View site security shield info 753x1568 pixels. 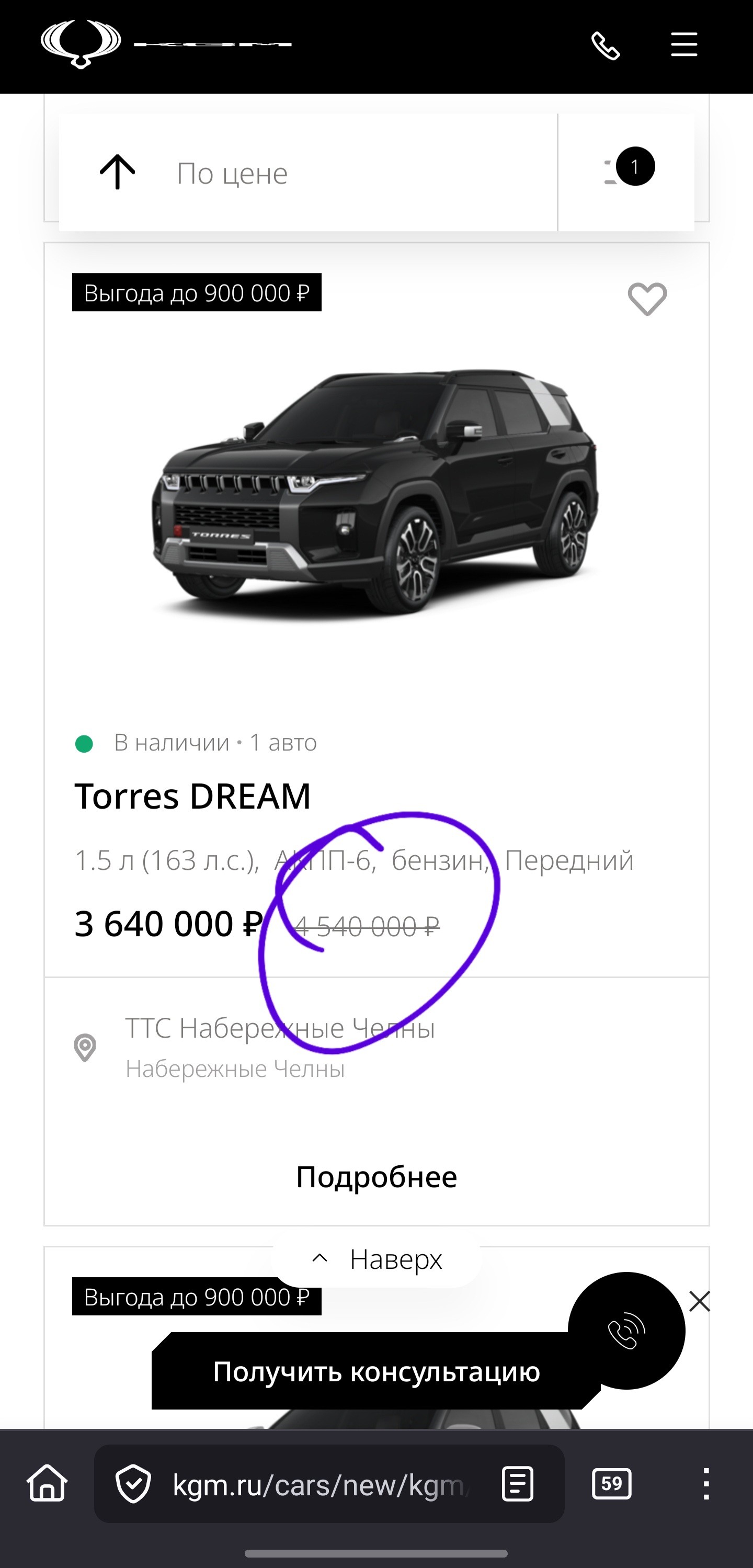click(133, 1484)
